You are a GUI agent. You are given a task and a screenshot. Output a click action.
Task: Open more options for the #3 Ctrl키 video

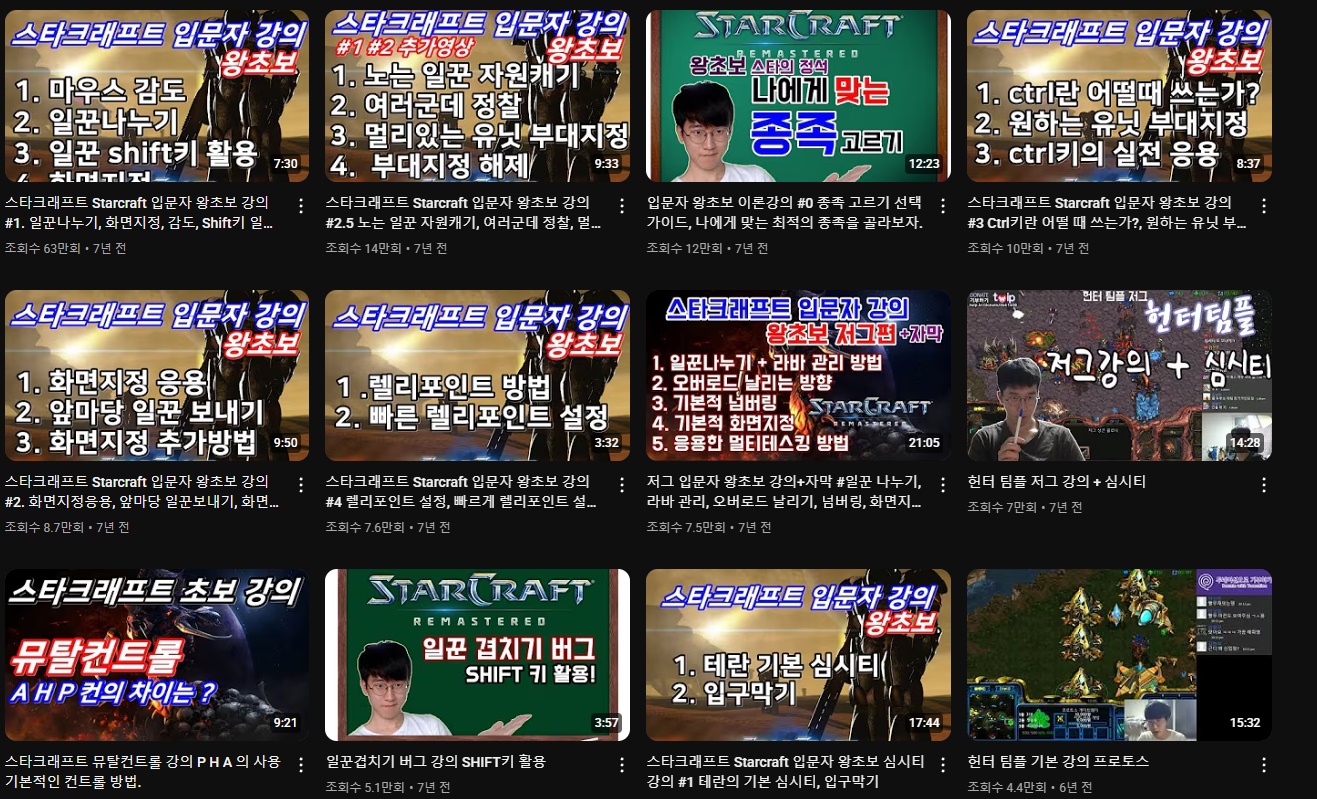(1263, 205)
